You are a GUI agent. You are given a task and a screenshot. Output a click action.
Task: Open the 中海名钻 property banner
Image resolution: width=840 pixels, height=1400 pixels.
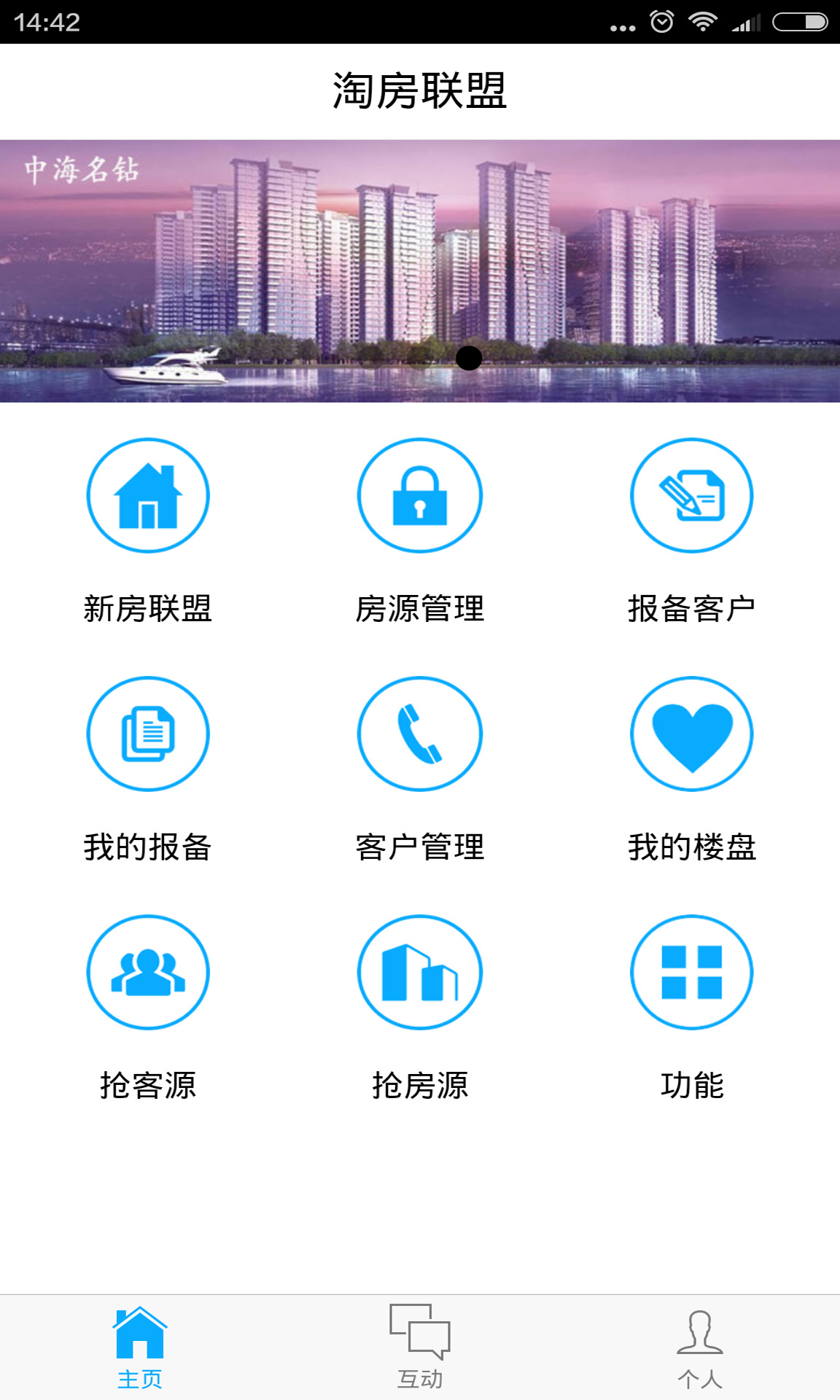[420, 271]
